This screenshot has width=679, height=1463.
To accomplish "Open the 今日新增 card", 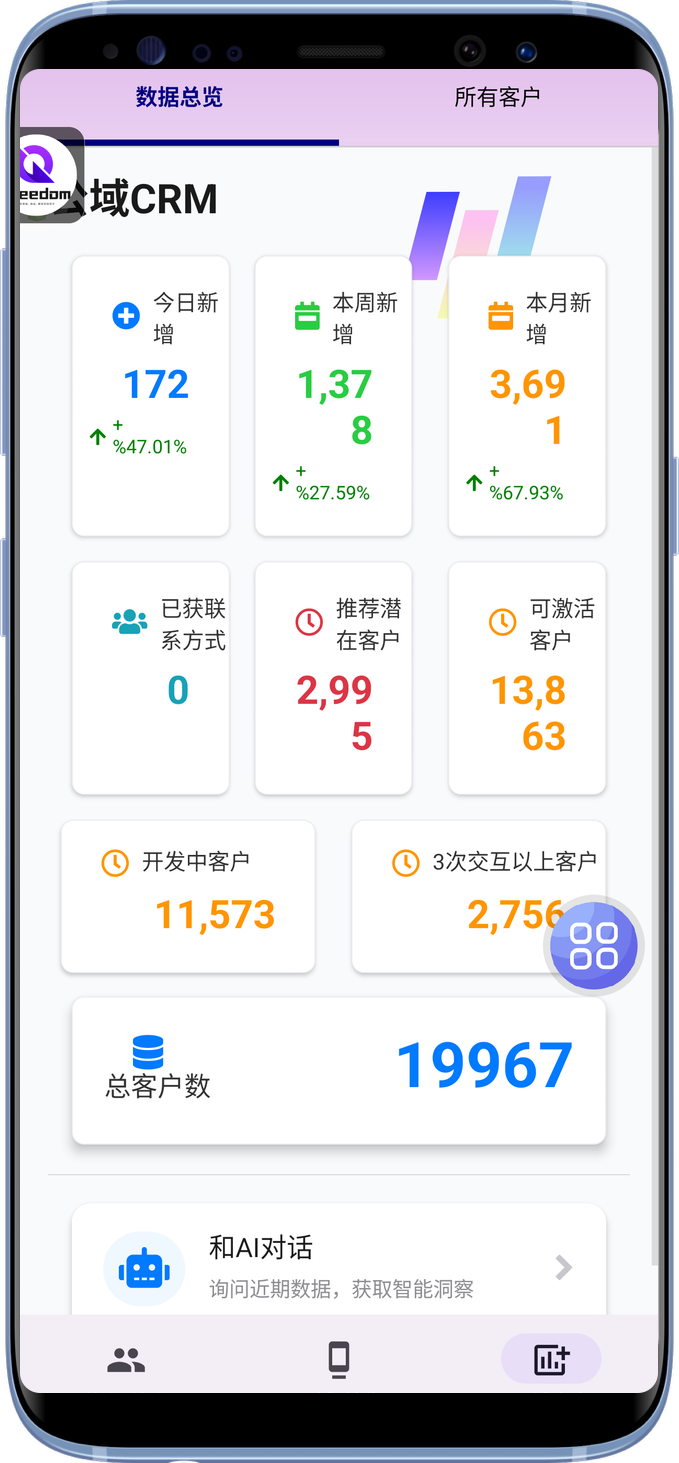I will [151, 396].
